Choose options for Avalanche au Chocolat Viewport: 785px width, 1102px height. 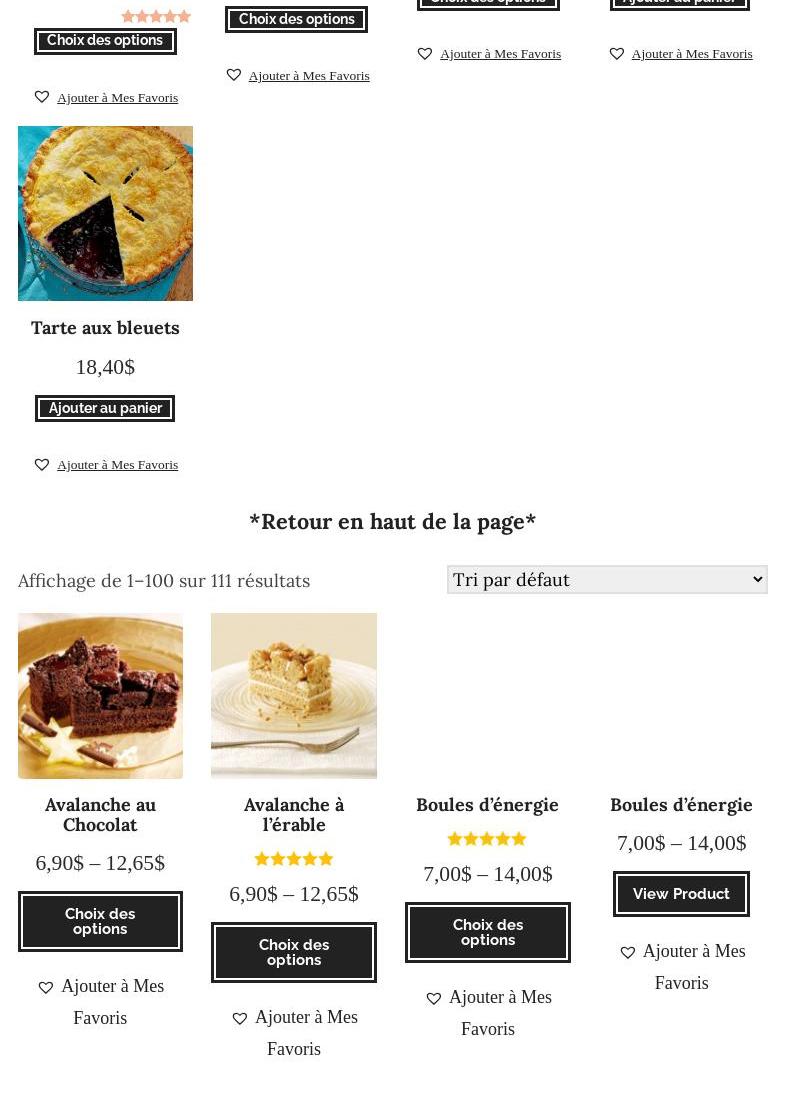click(x=100, y=921)
